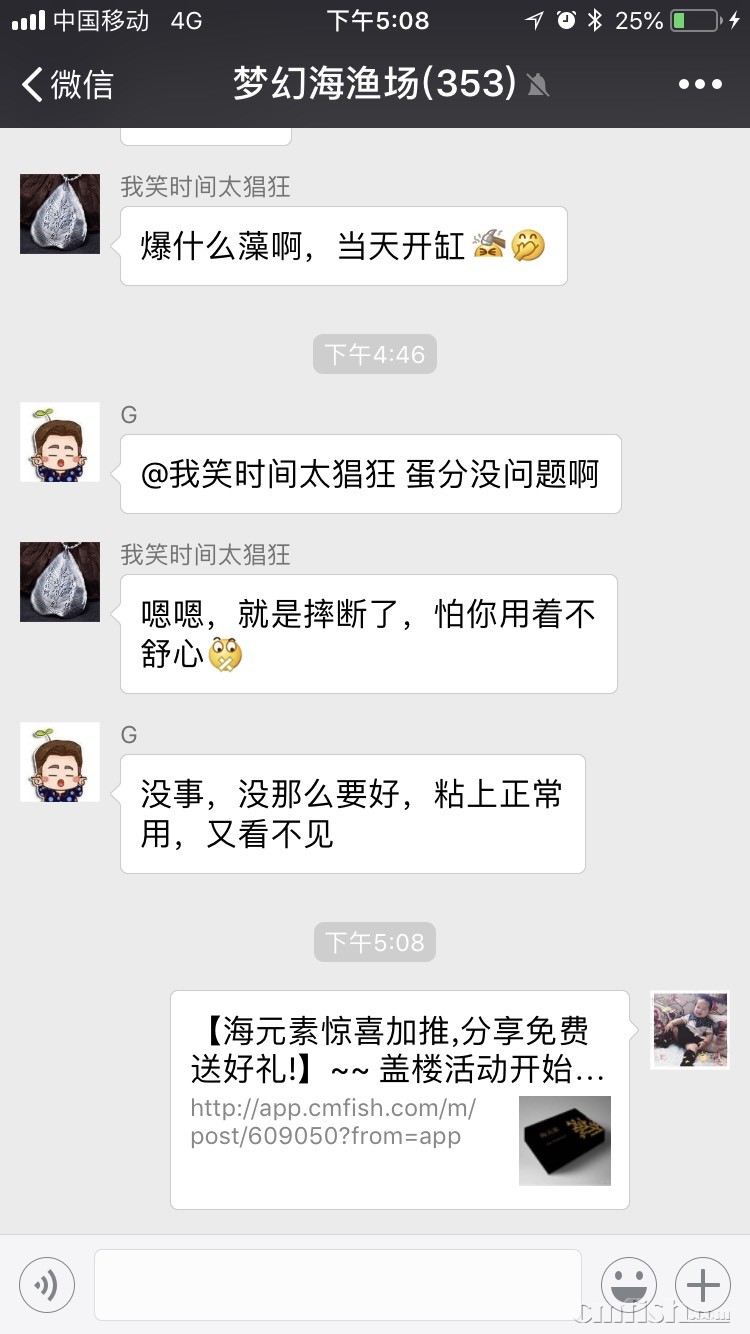Open the emoji sticker picker
The width and height of the screenshot is (750, 1334).
point(628,1284)
